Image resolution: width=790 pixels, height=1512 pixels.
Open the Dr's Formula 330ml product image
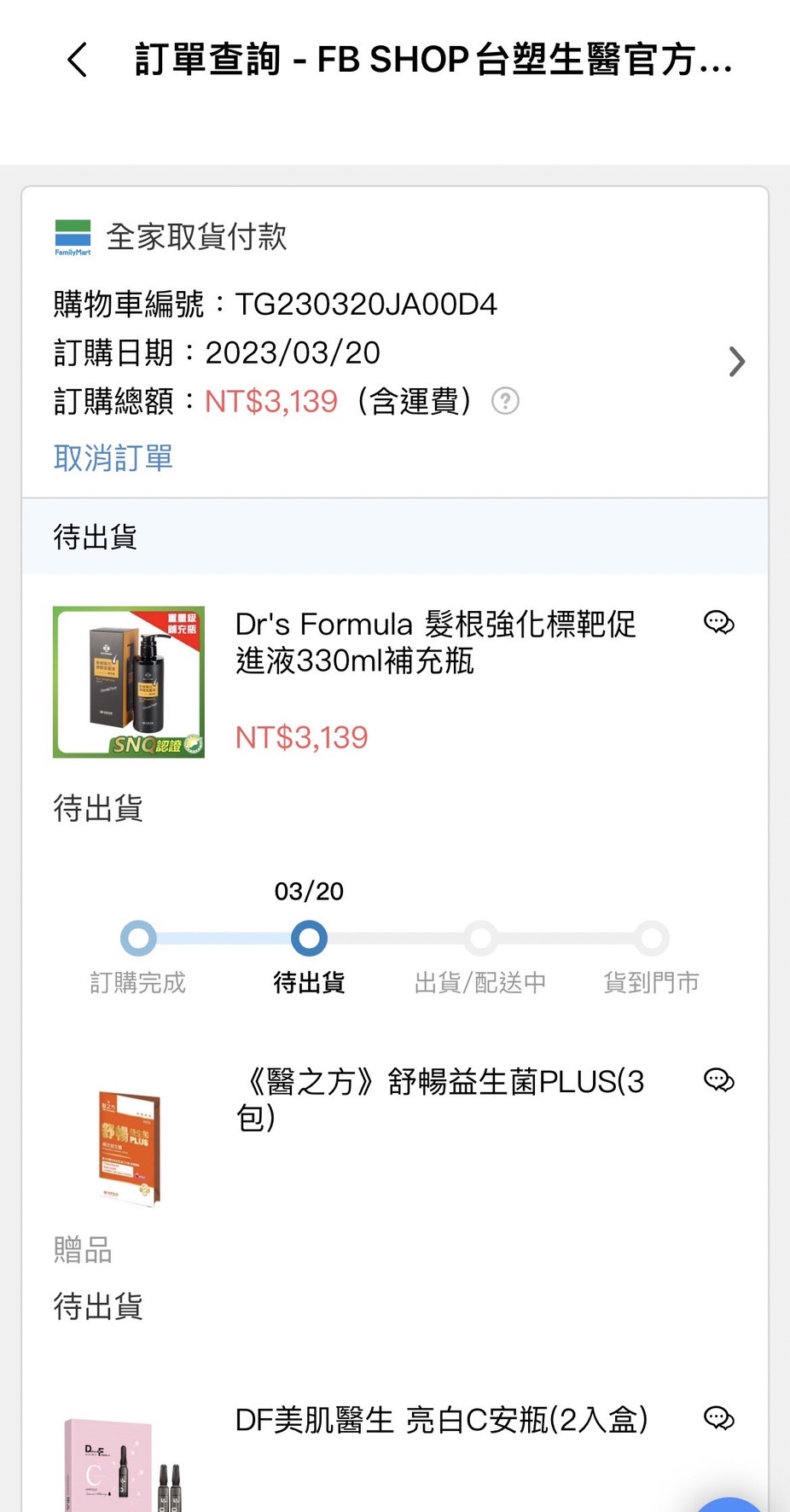click(129, 682)
